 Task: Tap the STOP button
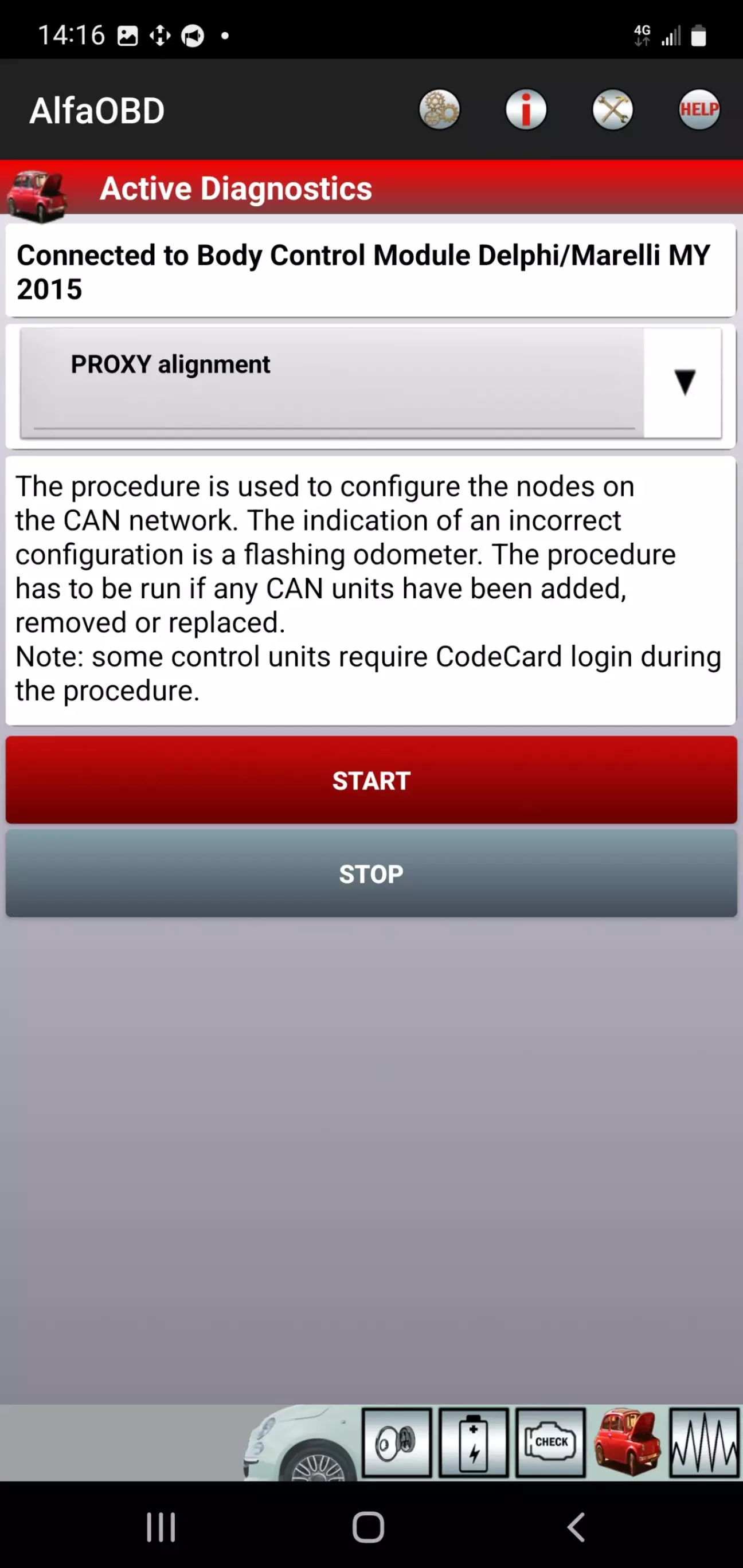tap(372, 873)
